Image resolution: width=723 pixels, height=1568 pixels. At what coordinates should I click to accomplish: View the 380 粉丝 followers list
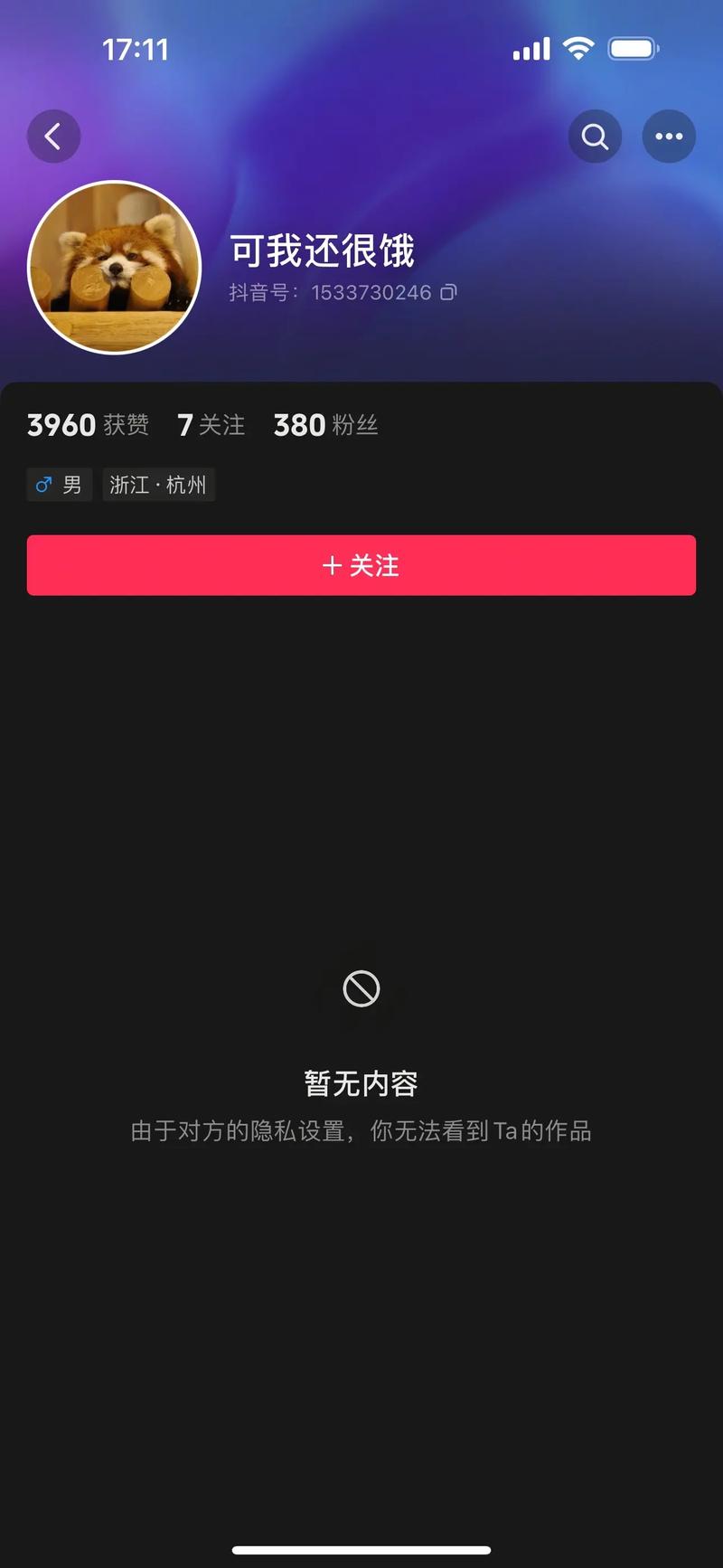(326, 425)
